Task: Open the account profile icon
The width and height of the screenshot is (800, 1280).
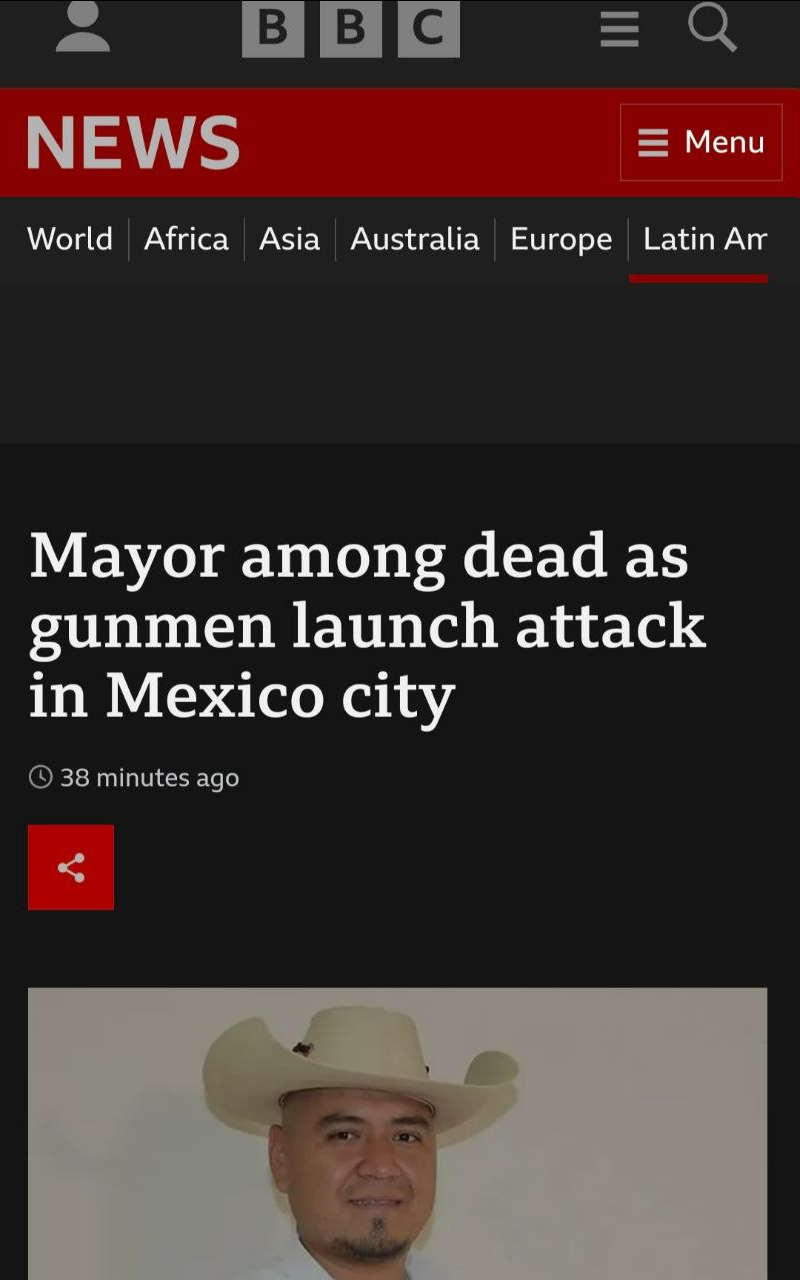Action: 82,27
